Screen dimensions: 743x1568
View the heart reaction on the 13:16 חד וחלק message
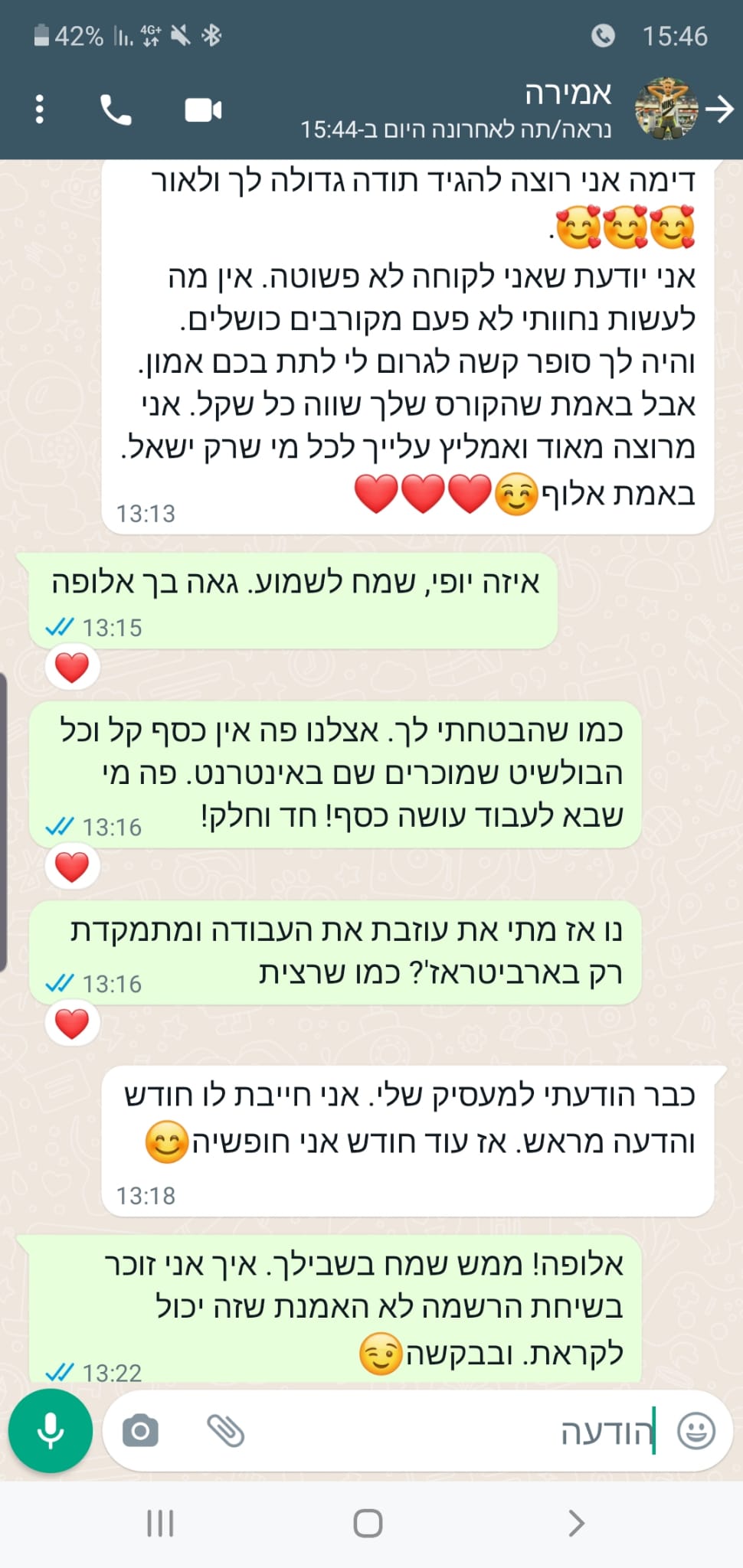pos(73,867)
